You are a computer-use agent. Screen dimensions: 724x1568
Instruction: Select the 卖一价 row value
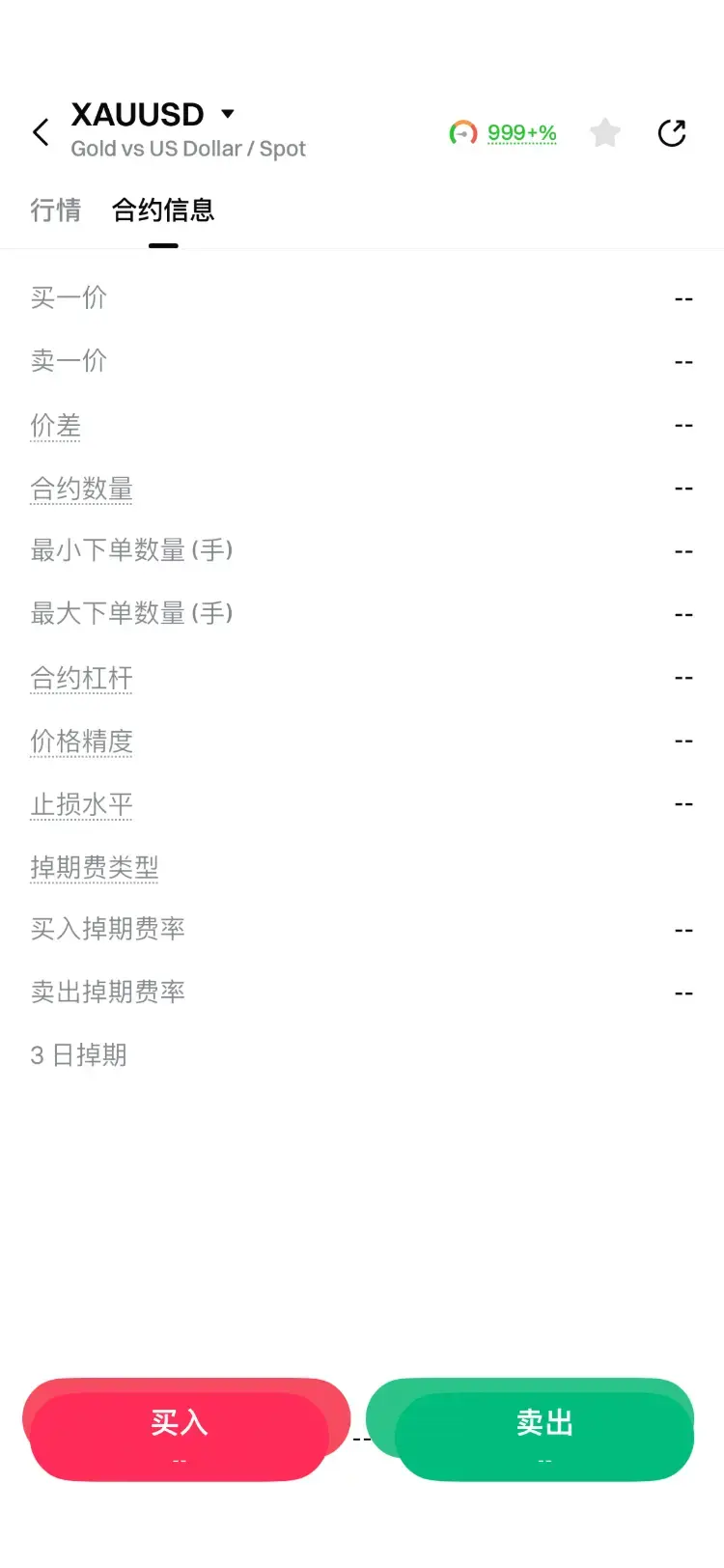[x=683, y=361]
